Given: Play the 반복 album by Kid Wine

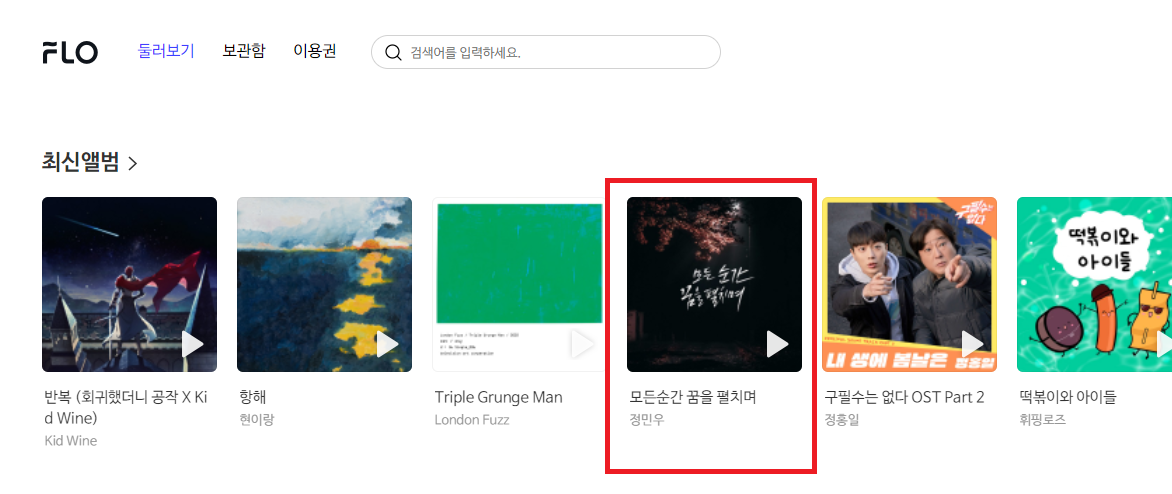Looking at the screenshot, I should [192, 345].
